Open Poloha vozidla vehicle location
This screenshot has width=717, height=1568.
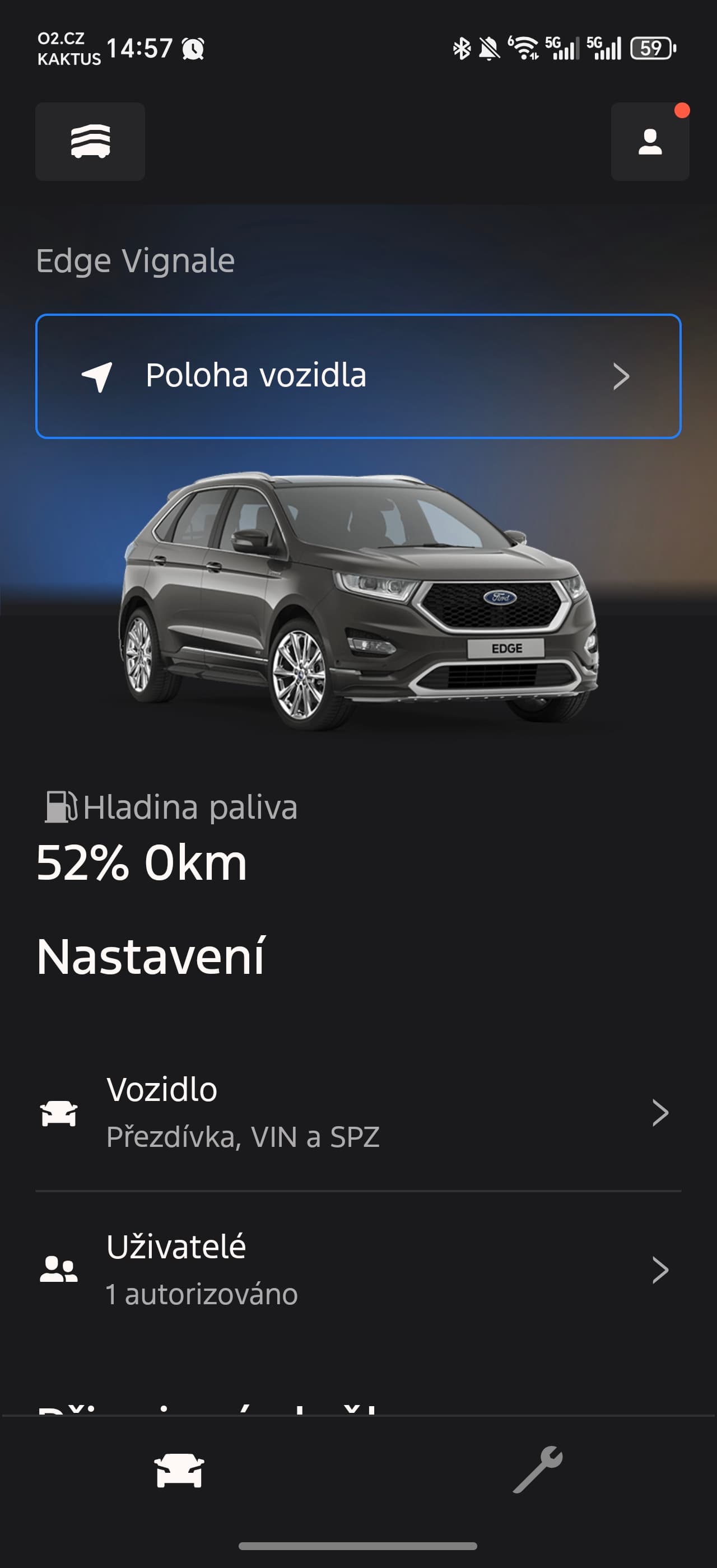(x=358, y=376)
